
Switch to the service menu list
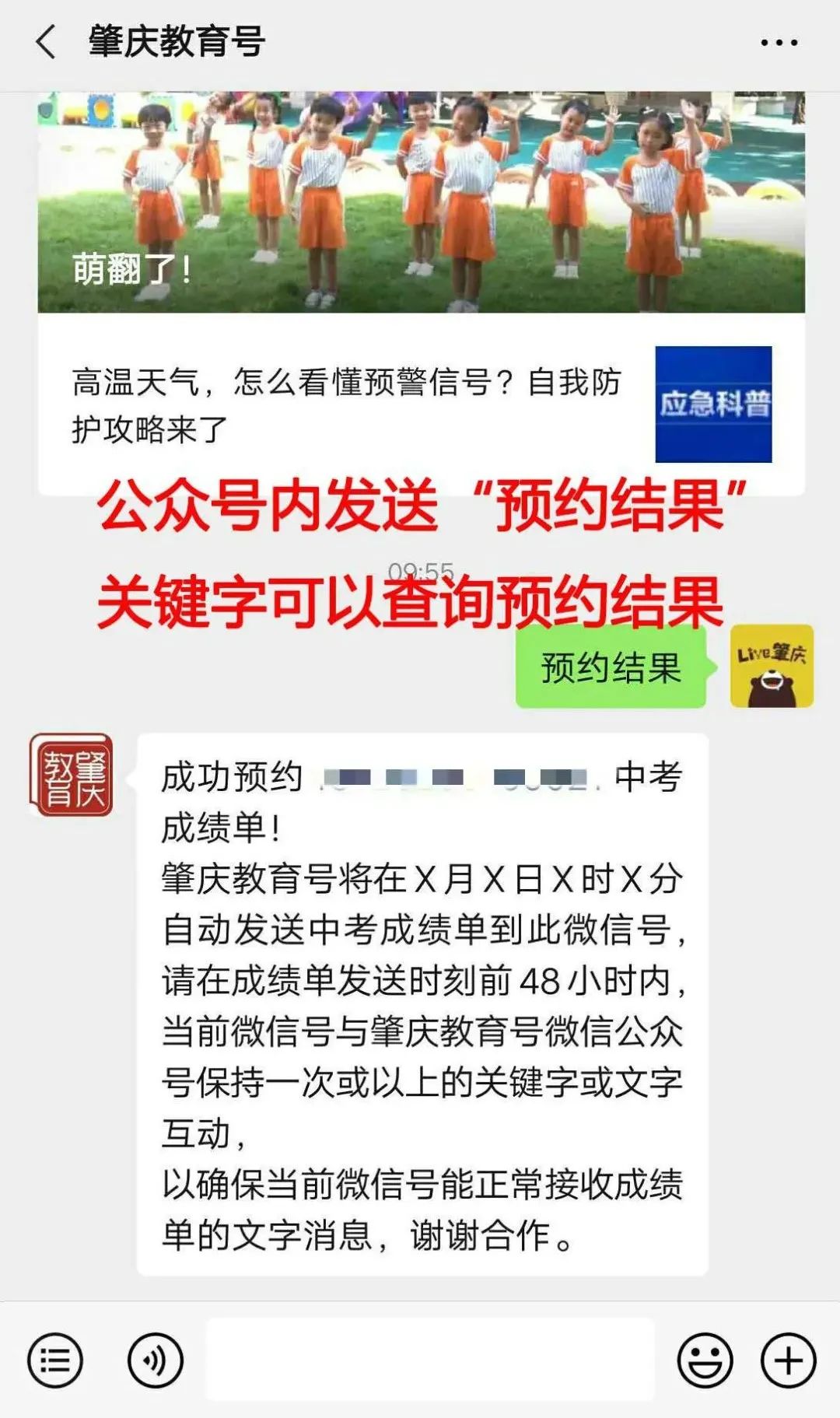[55, 1360]
